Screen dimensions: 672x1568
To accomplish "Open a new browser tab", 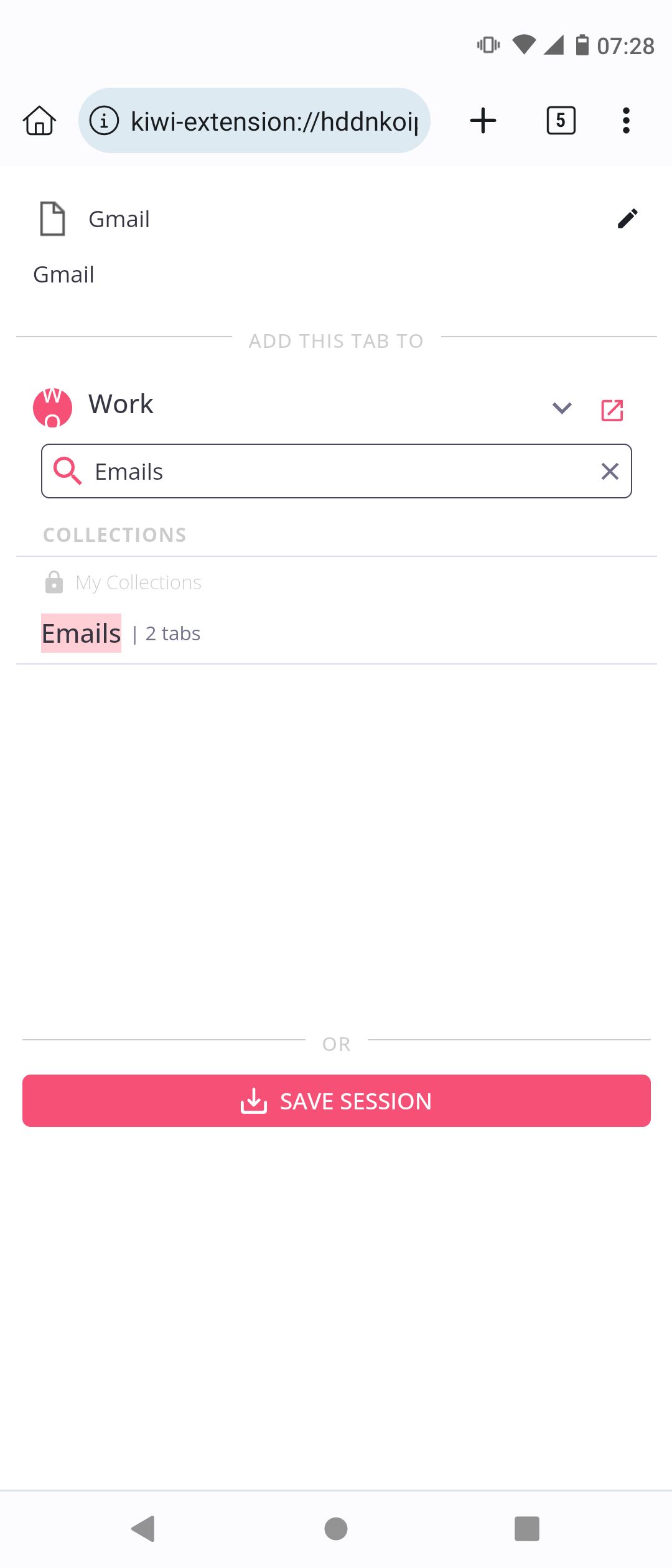I will [x=483, y=121].
